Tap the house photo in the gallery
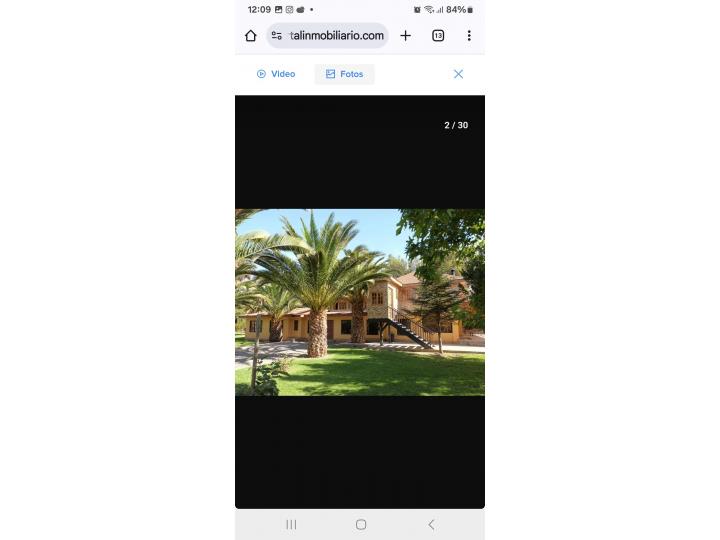 [x=360, y=302]
